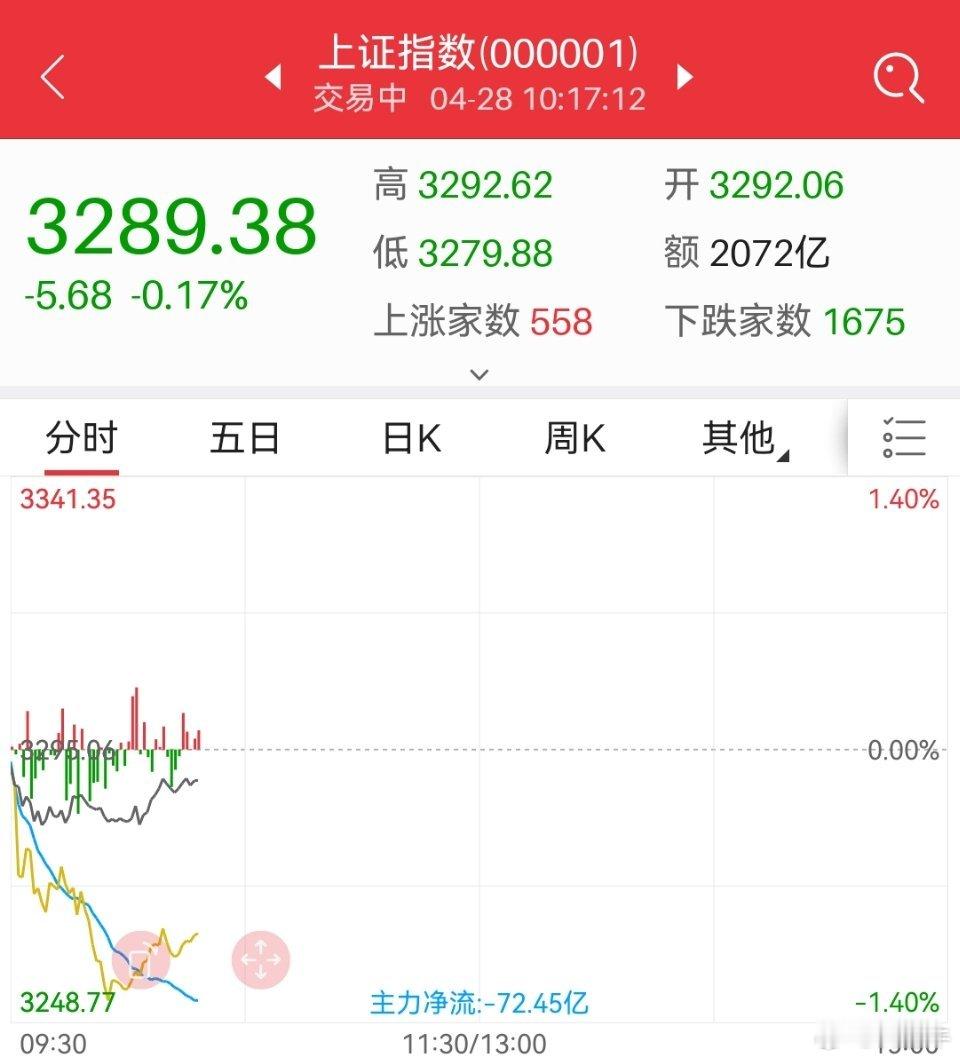
Task: Switch to next index with right triangle
Action: click(x=684, y=76)
